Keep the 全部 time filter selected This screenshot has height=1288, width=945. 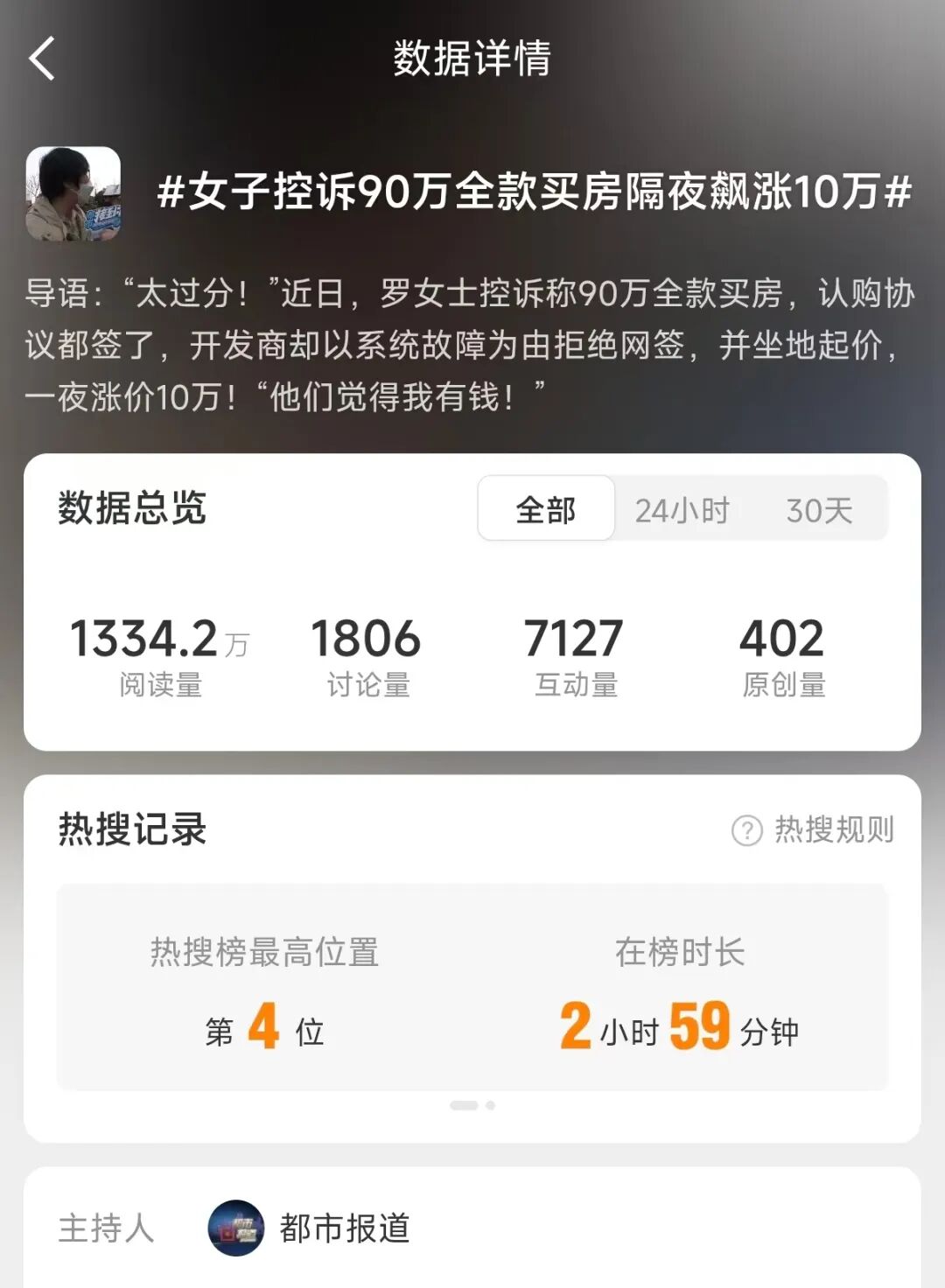pyautogui.click(x=543, y=510)
